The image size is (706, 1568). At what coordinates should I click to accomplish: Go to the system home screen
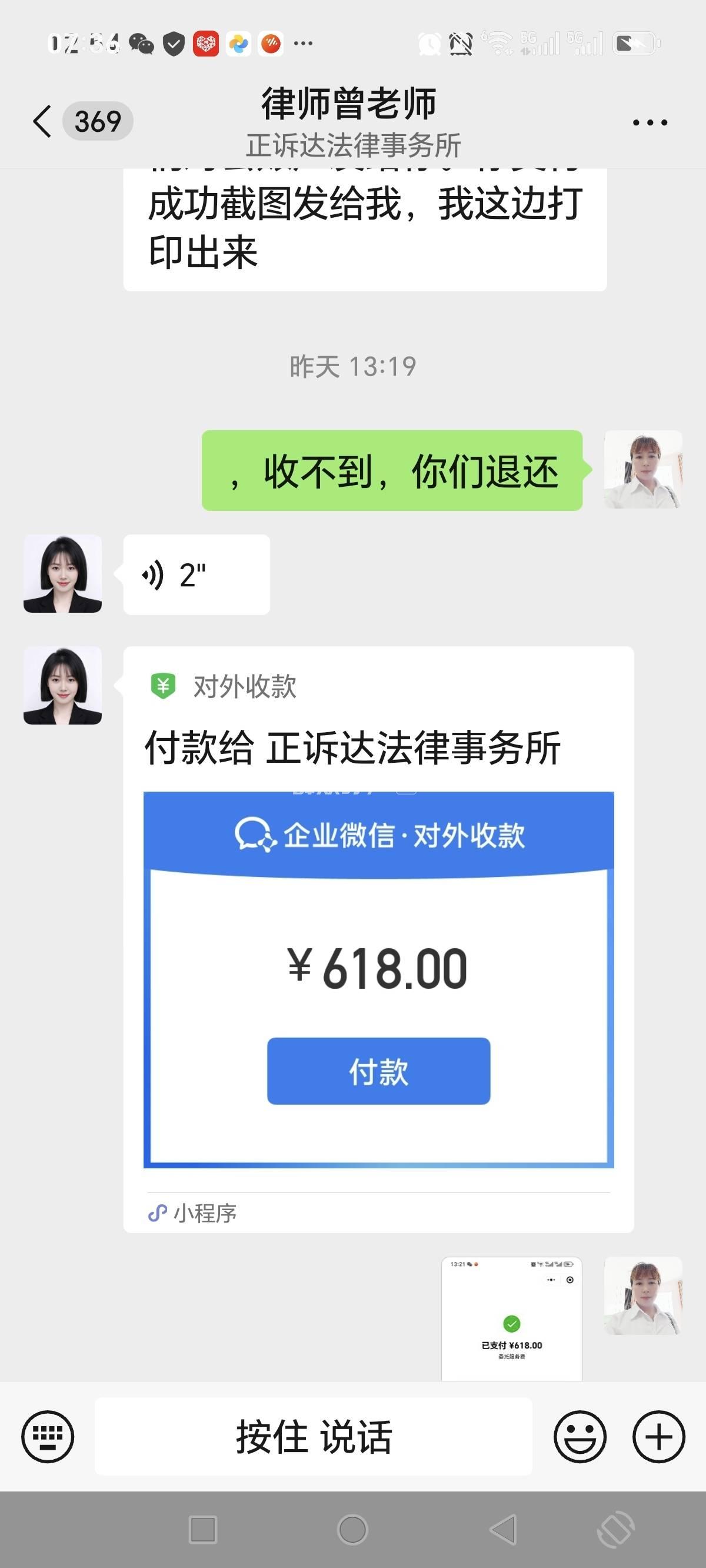[352, 1529]
